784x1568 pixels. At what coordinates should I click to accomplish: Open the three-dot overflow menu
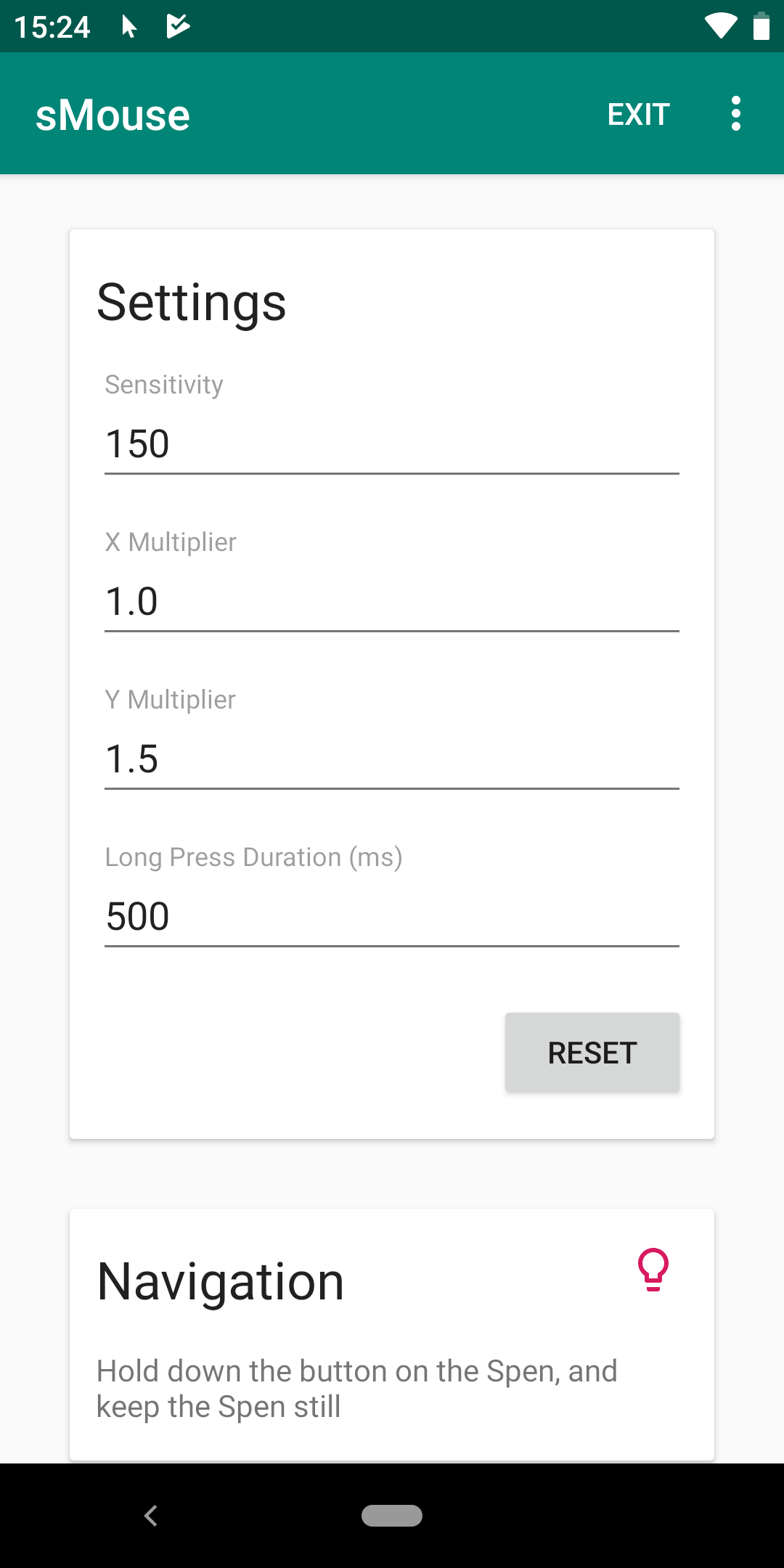pos(736,114)
